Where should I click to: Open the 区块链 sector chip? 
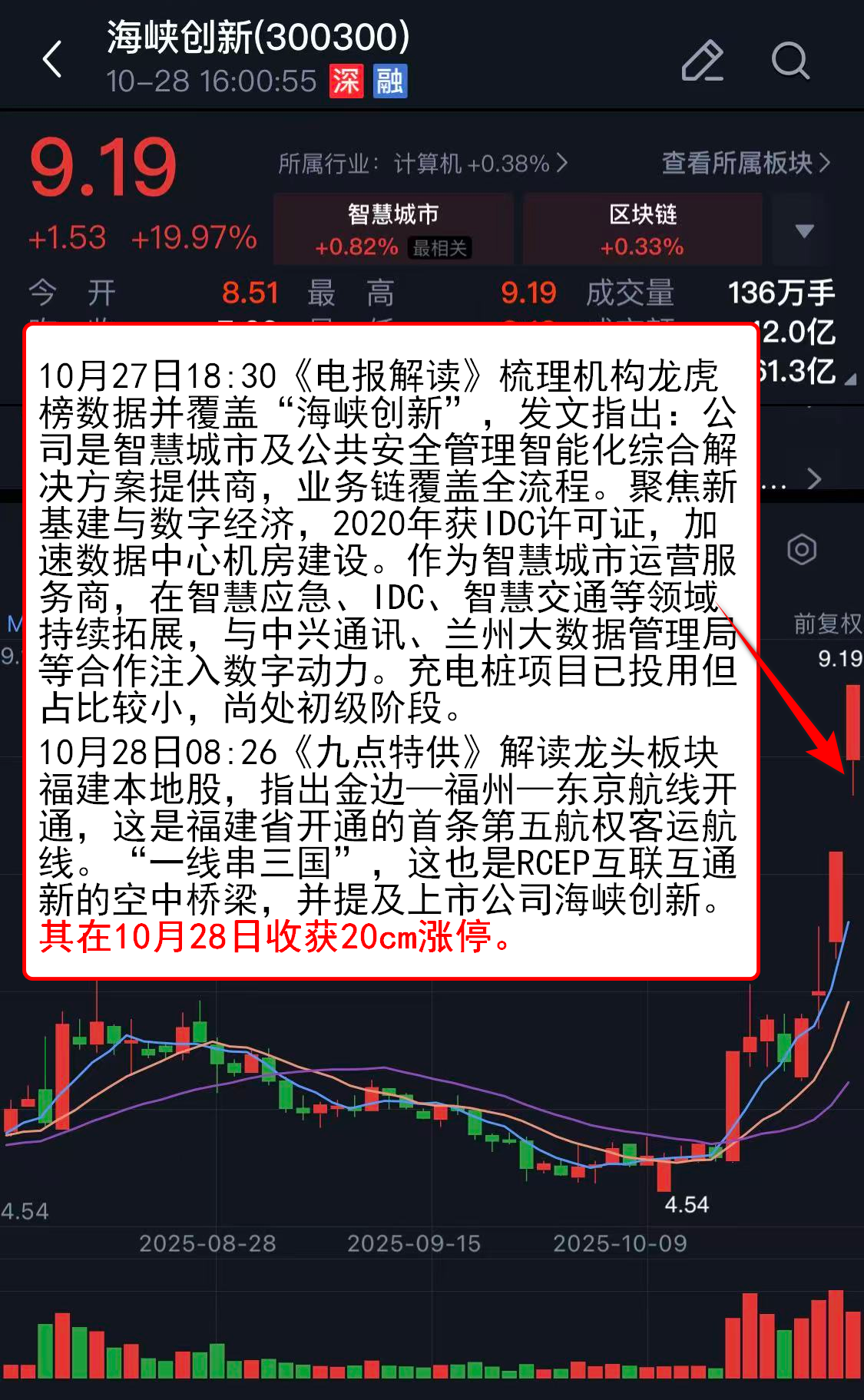coord(642,230)
